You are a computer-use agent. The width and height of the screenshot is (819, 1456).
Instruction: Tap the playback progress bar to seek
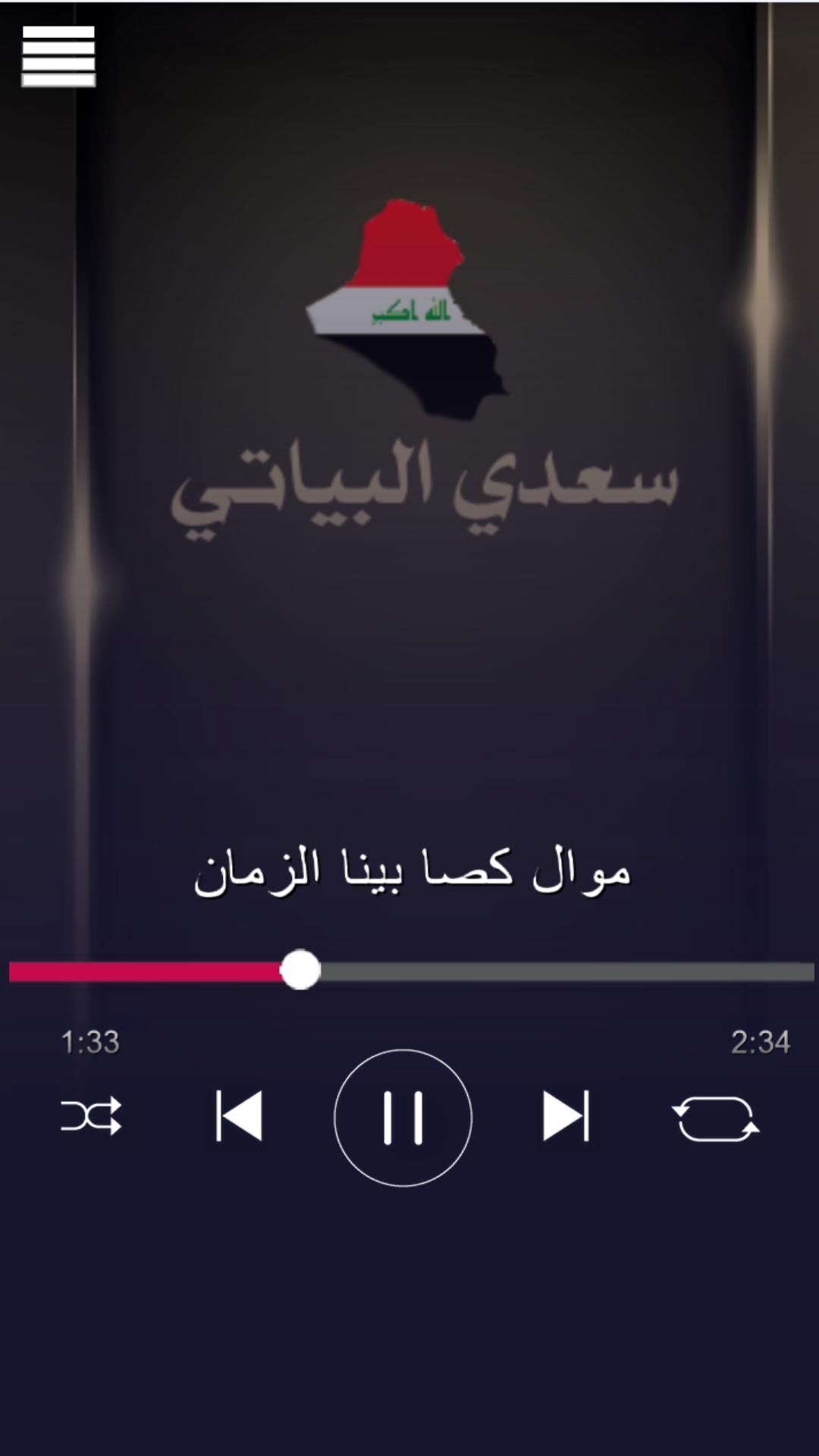[x=531, y=971]
